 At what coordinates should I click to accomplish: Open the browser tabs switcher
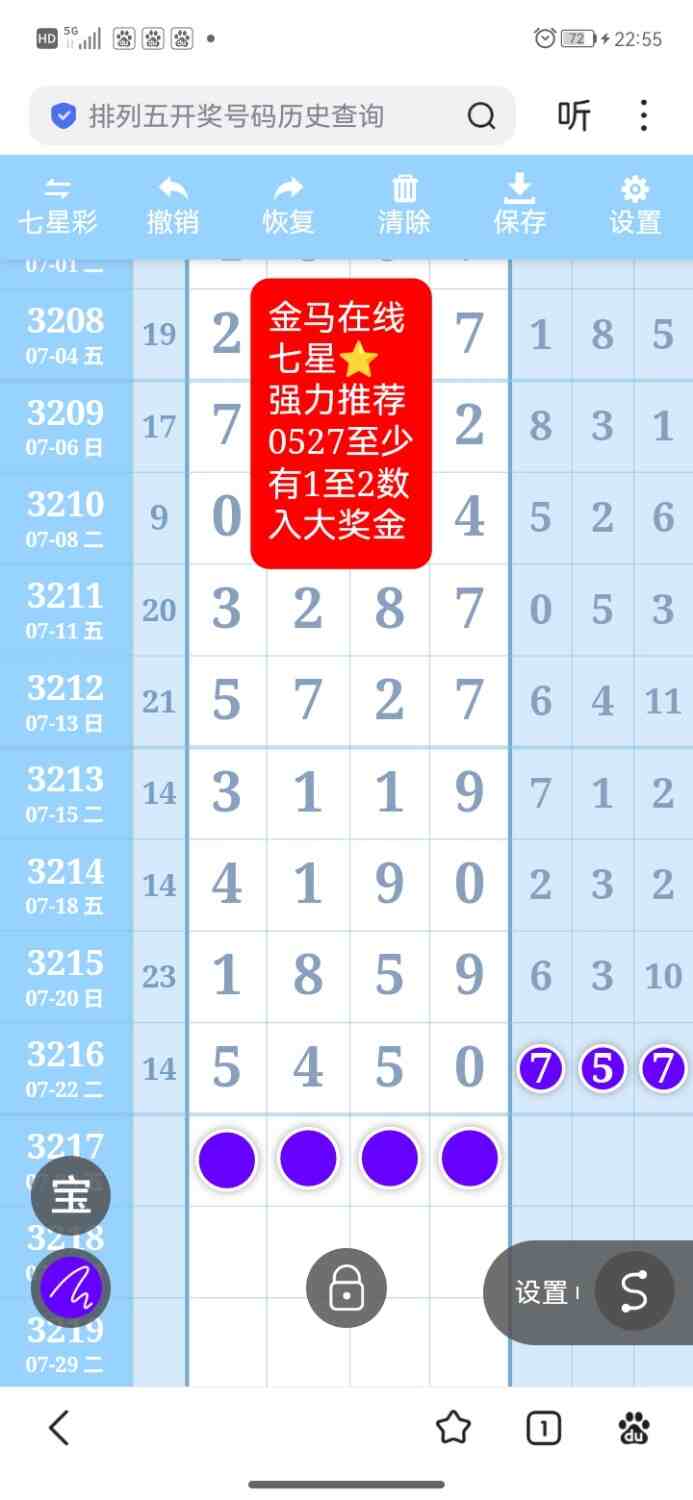pos(543,1429)
